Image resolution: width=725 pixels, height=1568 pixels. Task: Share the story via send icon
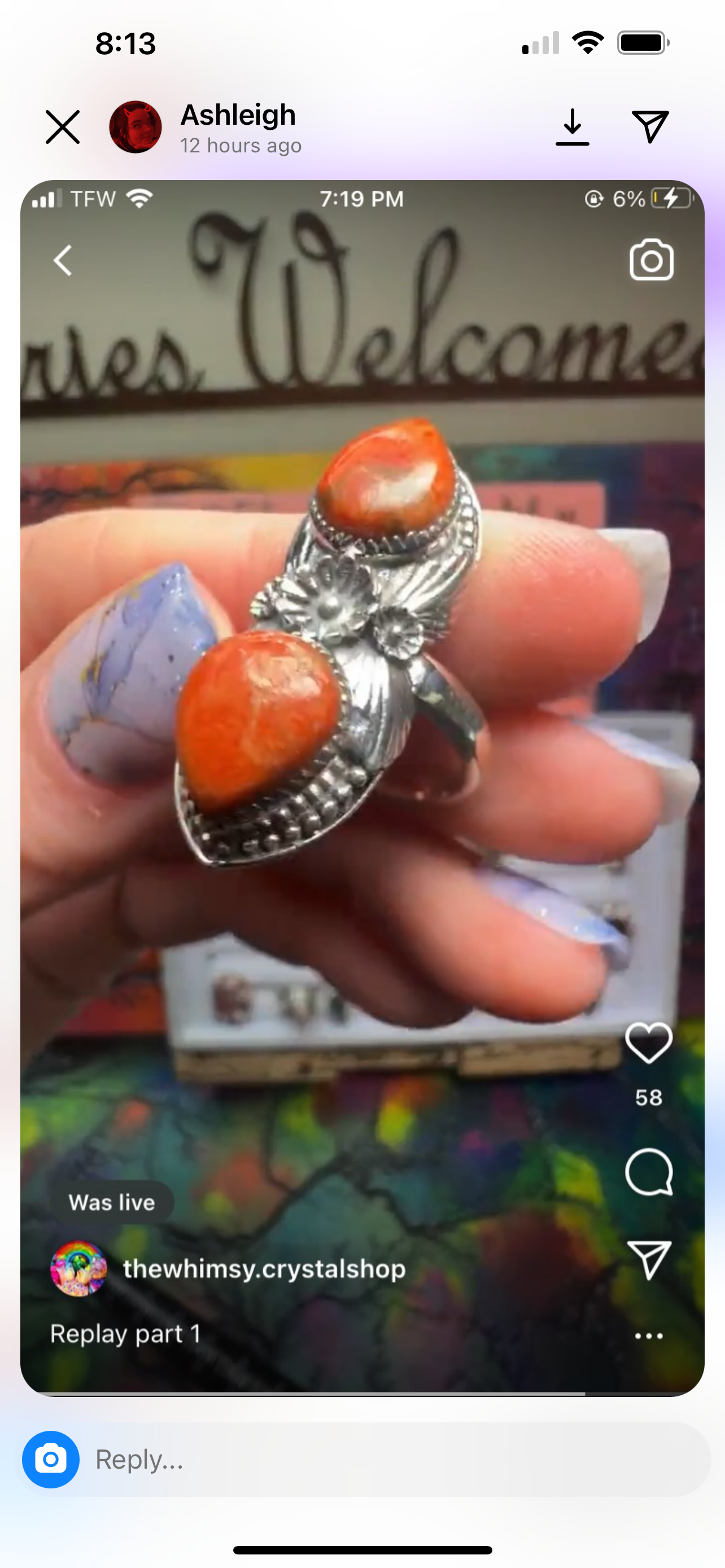pyautogui.click(x=650, y=127)
